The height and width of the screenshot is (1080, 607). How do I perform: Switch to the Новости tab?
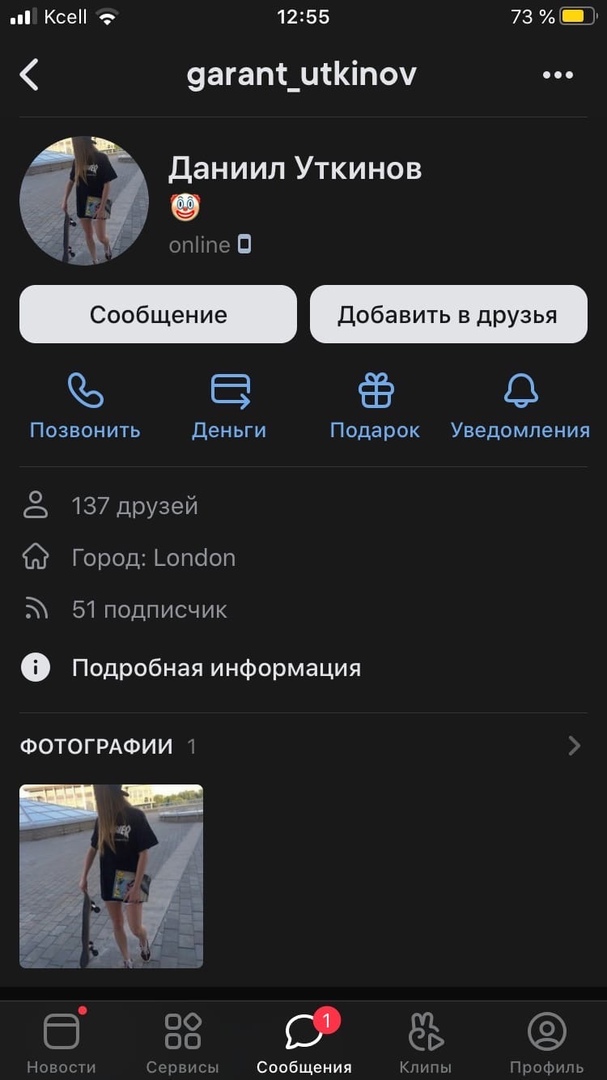61,1042
